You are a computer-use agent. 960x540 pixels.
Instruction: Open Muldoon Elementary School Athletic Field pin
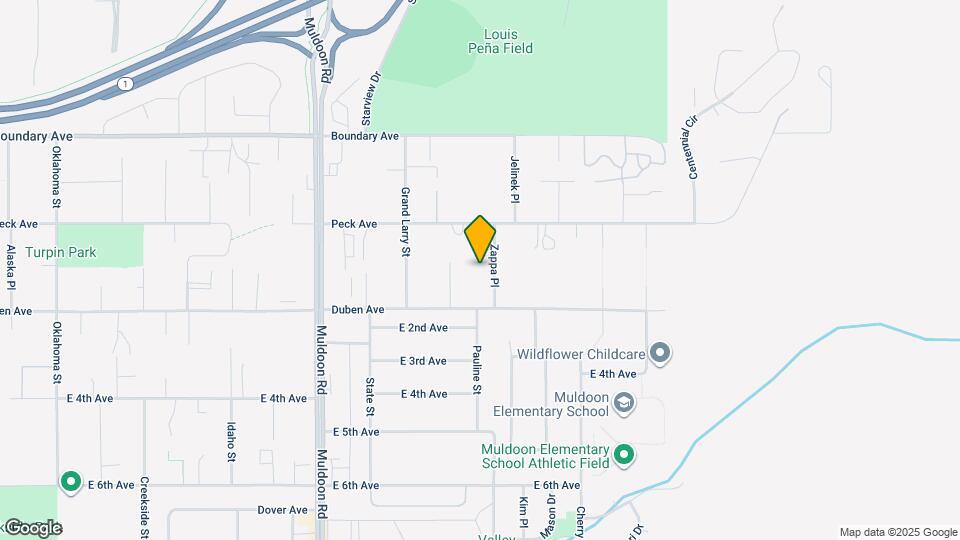click(624, 456)
